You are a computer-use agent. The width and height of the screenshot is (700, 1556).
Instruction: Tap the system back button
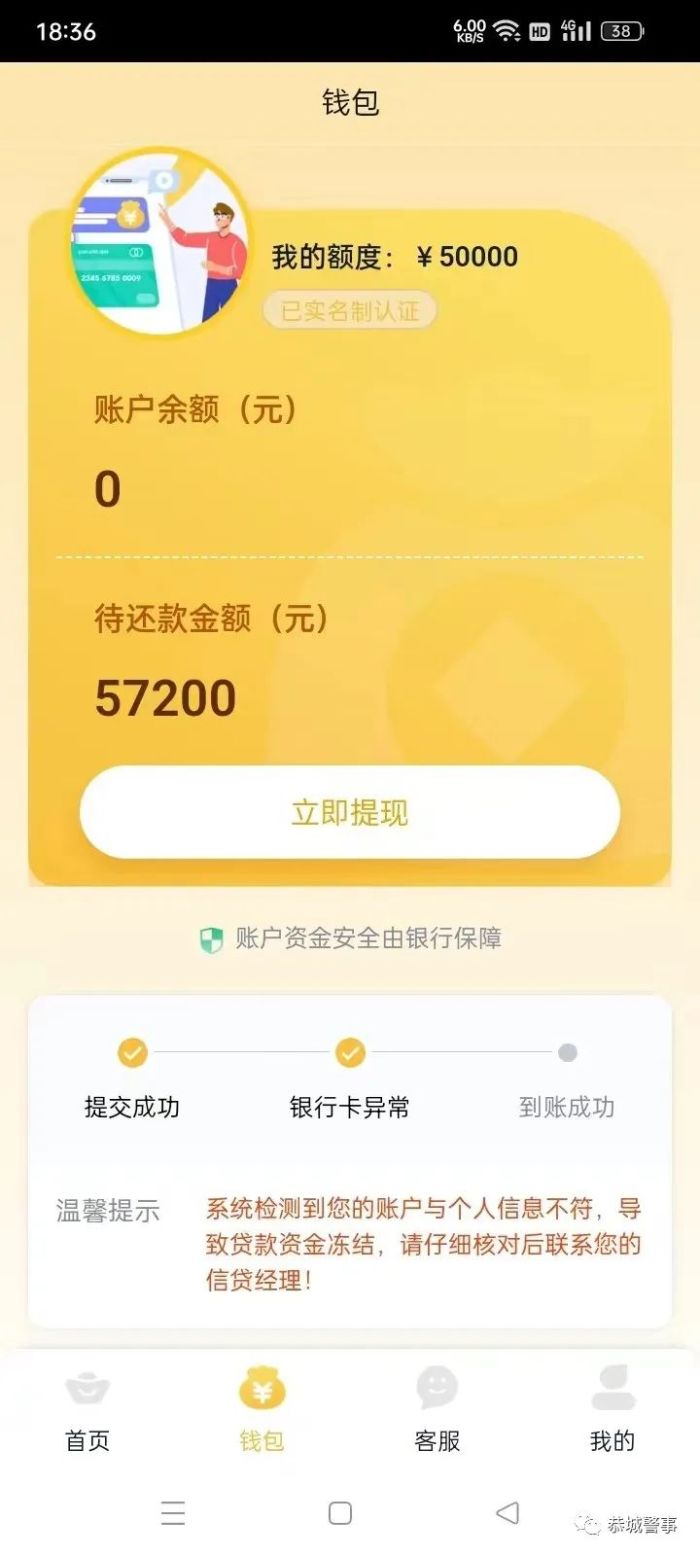tap(508, 1512)
